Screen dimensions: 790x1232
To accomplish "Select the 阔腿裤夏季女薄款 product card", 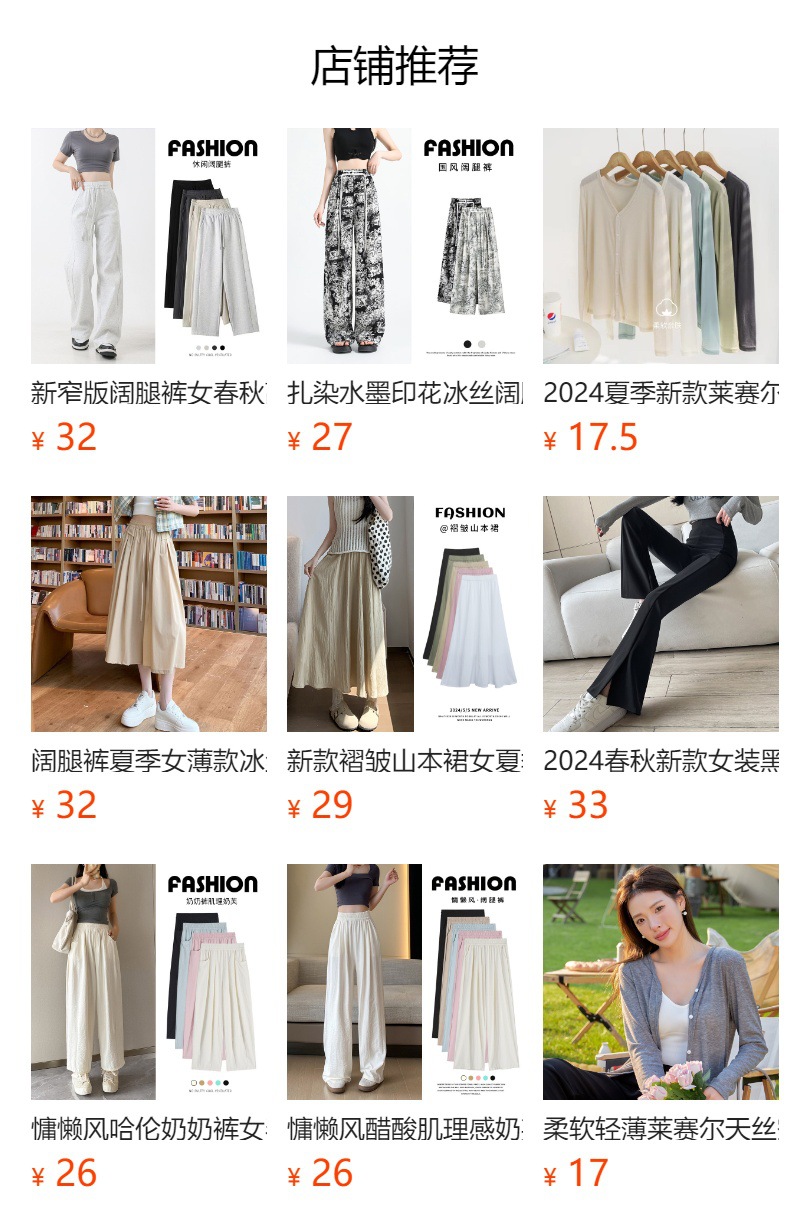I will point(148,614).
